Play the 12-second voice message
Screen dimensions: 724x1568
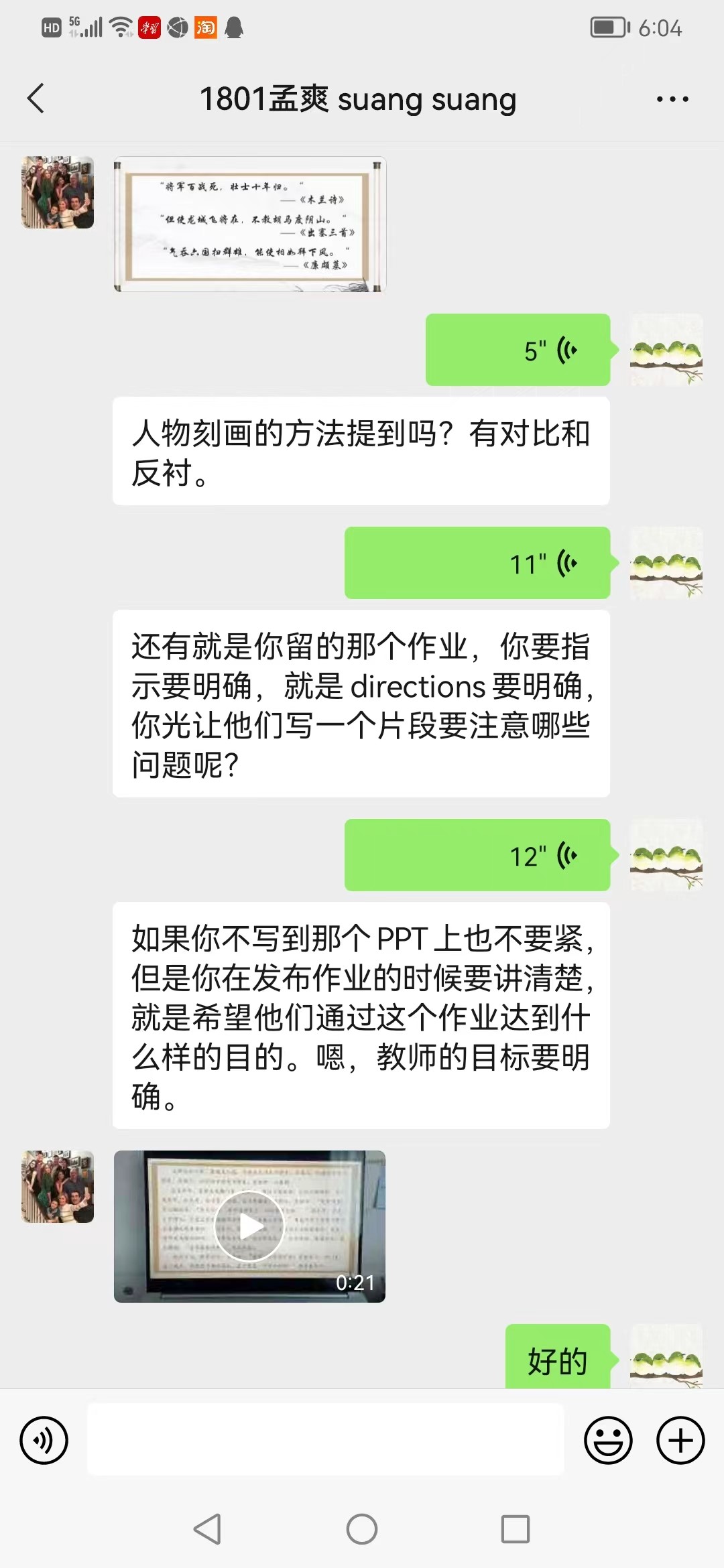pyautogui.click(x=477, y=855)
